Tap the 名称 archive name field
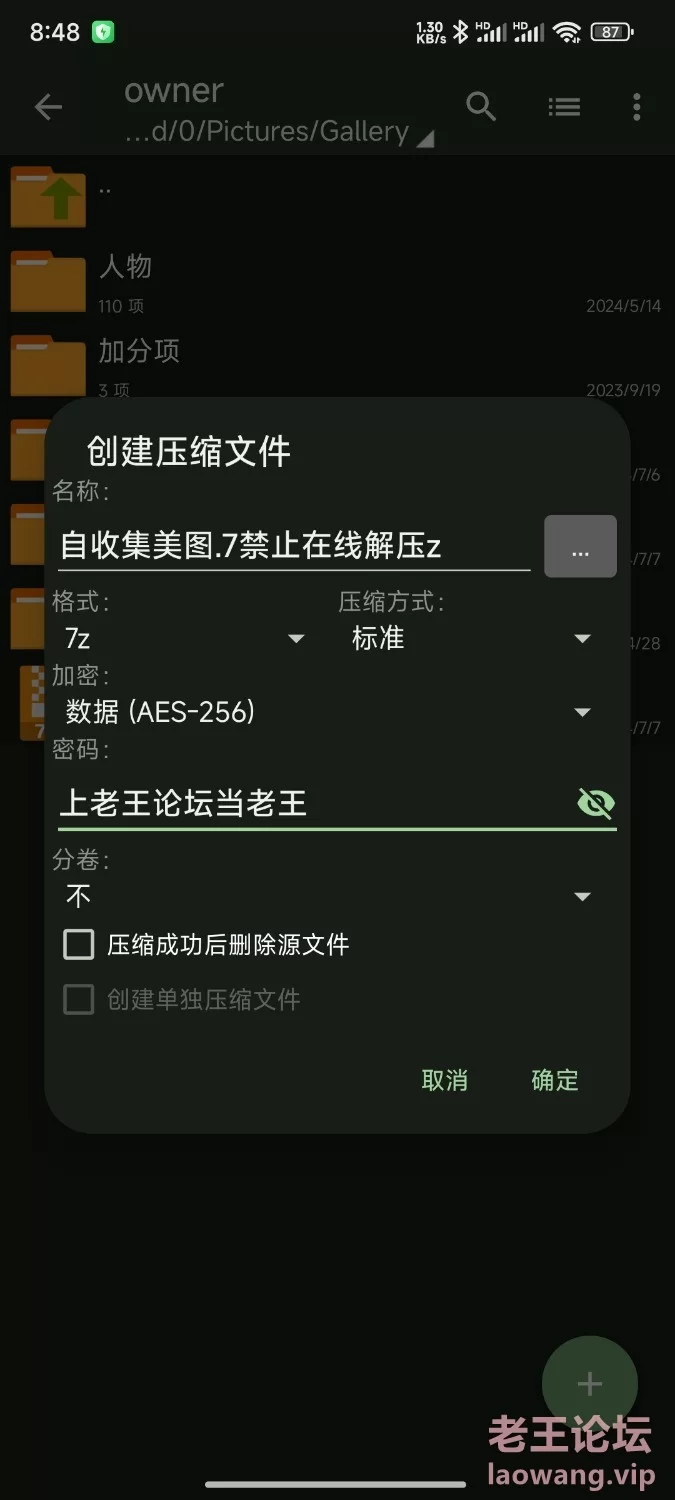Screen dimensions: 675x1500 292,546
